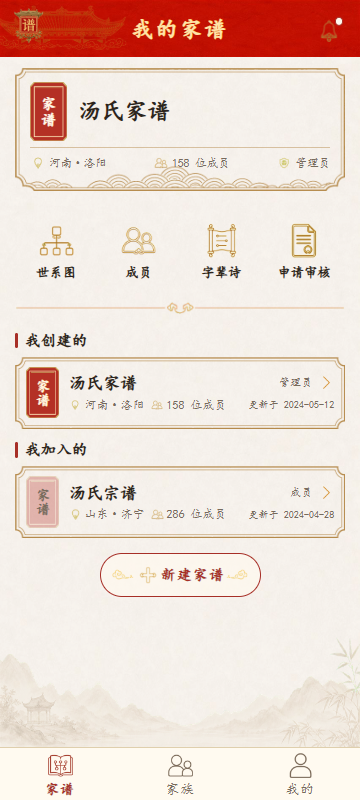Open the notifications bell
This screenshot has width=360, height=800.
329,30
